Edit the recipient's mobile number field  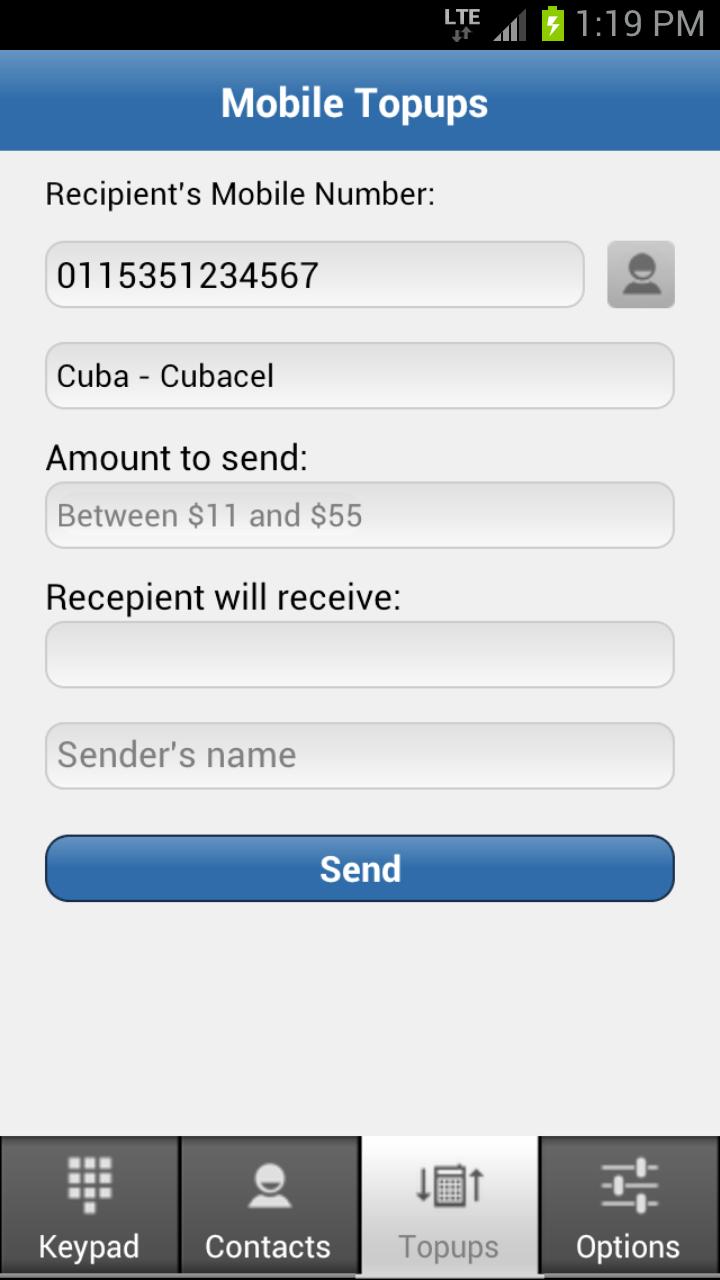(314, 275)
